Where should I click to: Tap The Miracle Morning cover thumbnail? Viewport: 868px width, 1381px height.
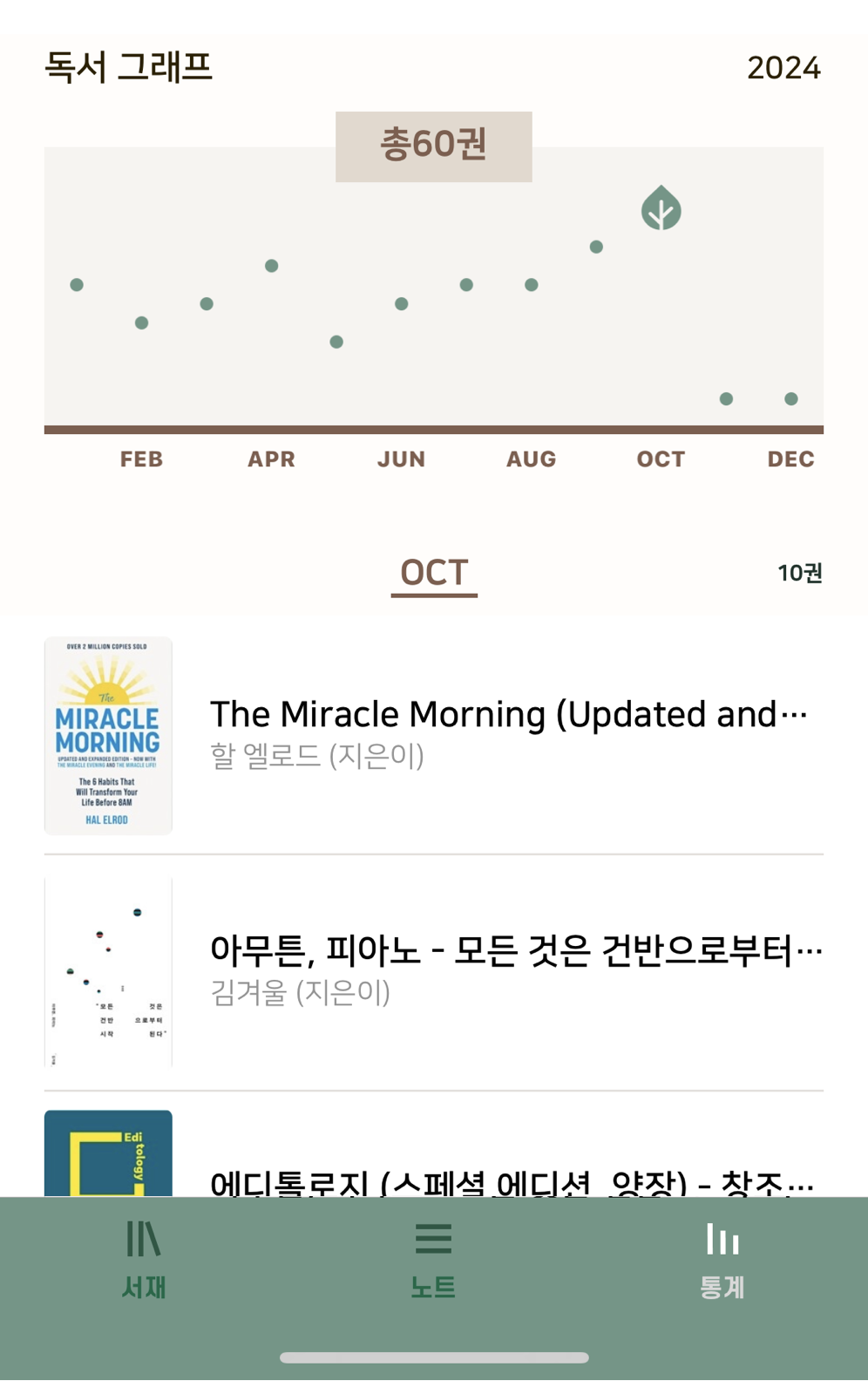tap(108, 735)
